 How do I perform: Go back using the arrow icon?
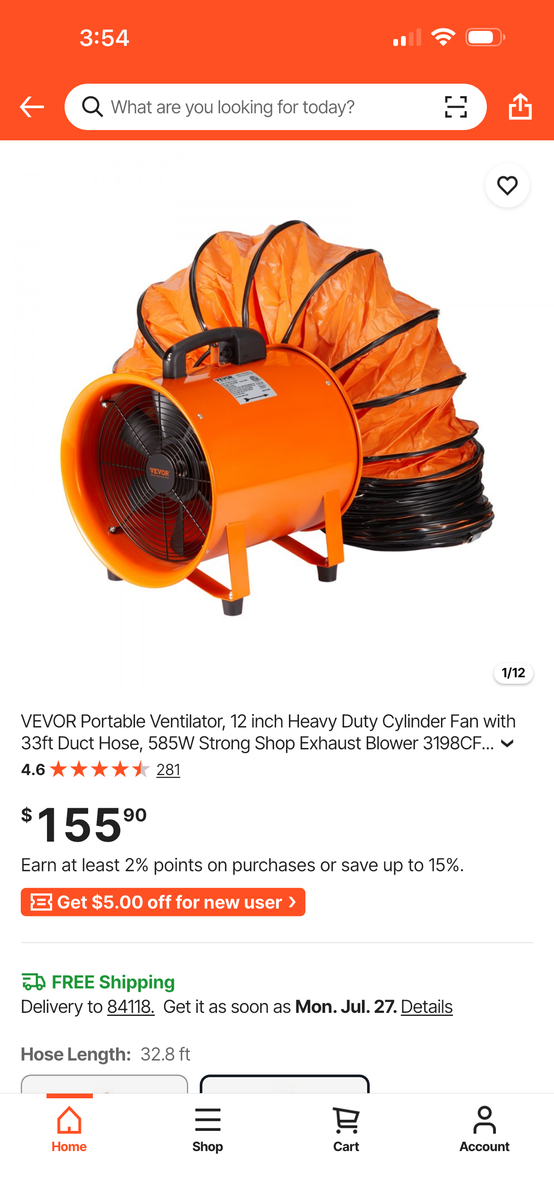[x=32, y=107]
